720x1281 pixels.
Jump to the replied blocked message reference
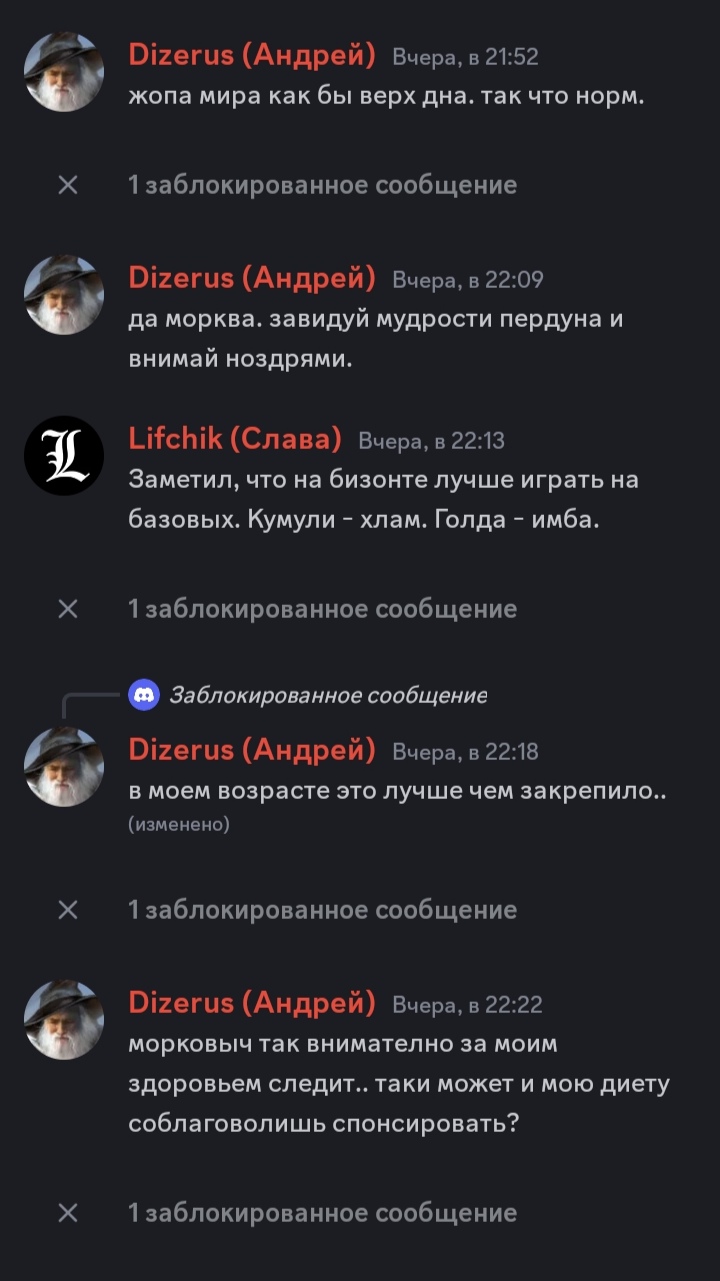327,695
